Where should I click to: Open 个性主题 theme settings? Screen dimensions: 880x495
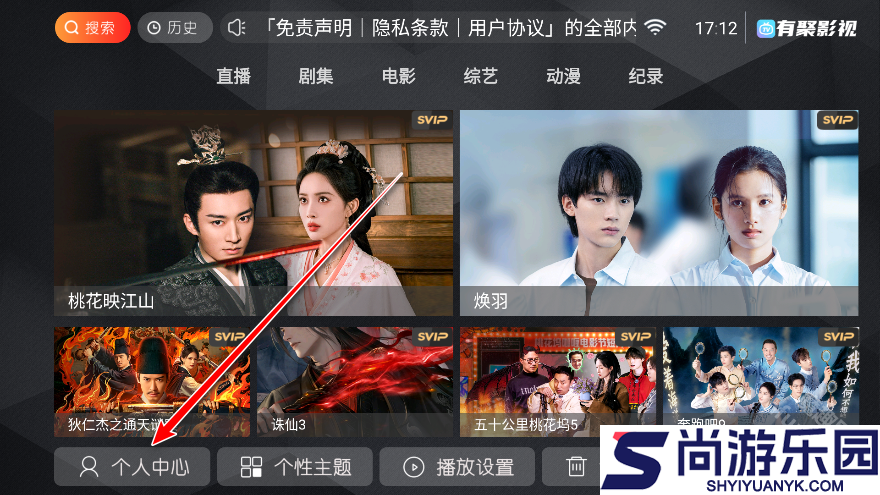click(295, 467)
